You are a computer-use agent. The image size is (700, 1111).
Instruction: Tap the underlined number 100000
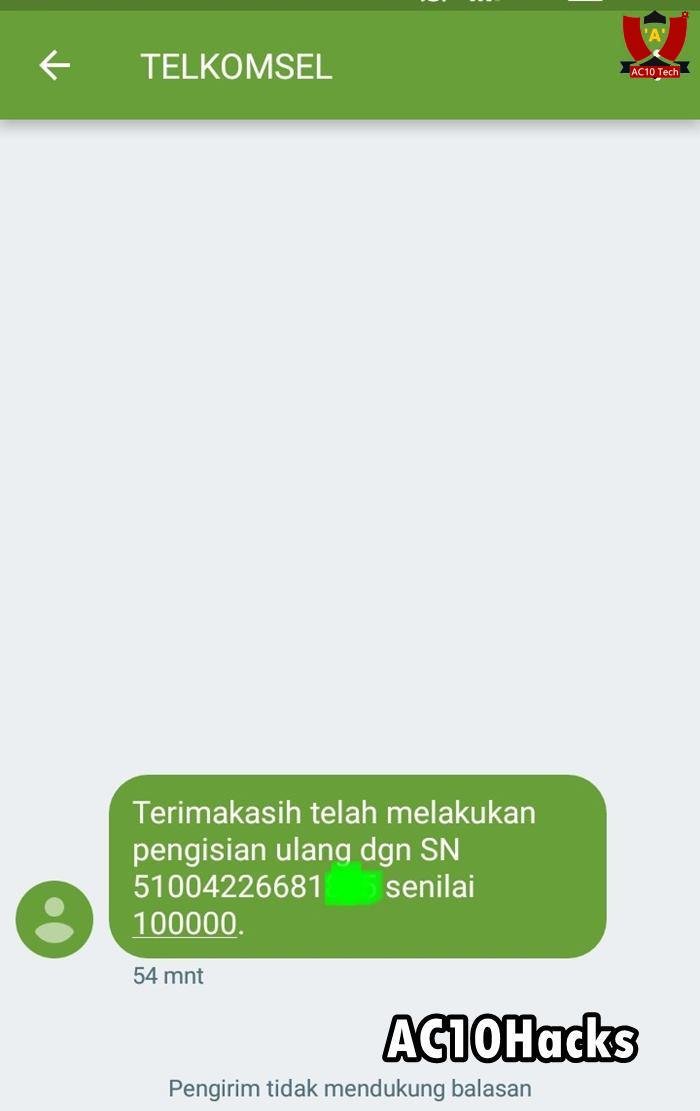[x=185, y=923]
